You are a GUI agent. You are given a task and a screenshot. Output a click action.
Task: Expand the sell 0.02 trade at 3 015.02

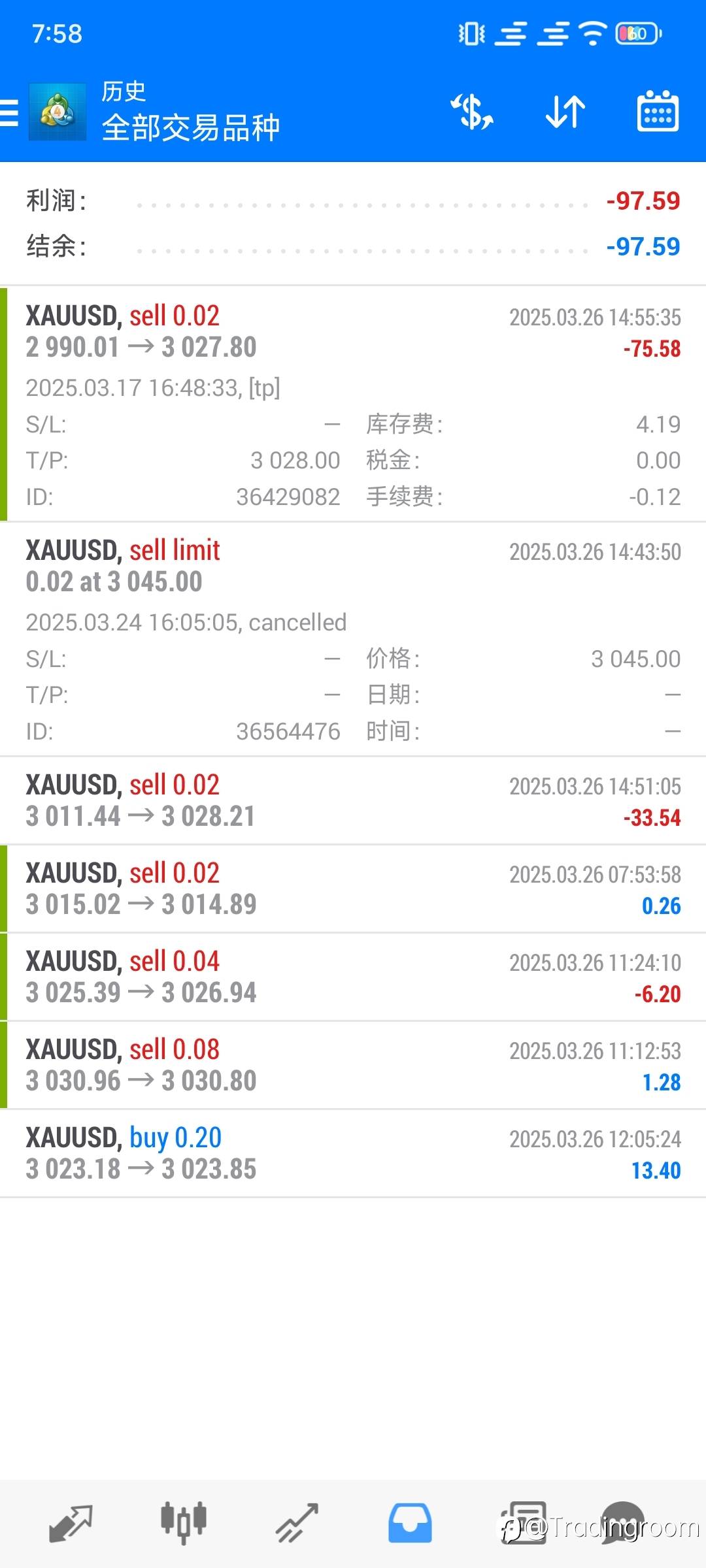pyautogui.click(x=353, y=889)
